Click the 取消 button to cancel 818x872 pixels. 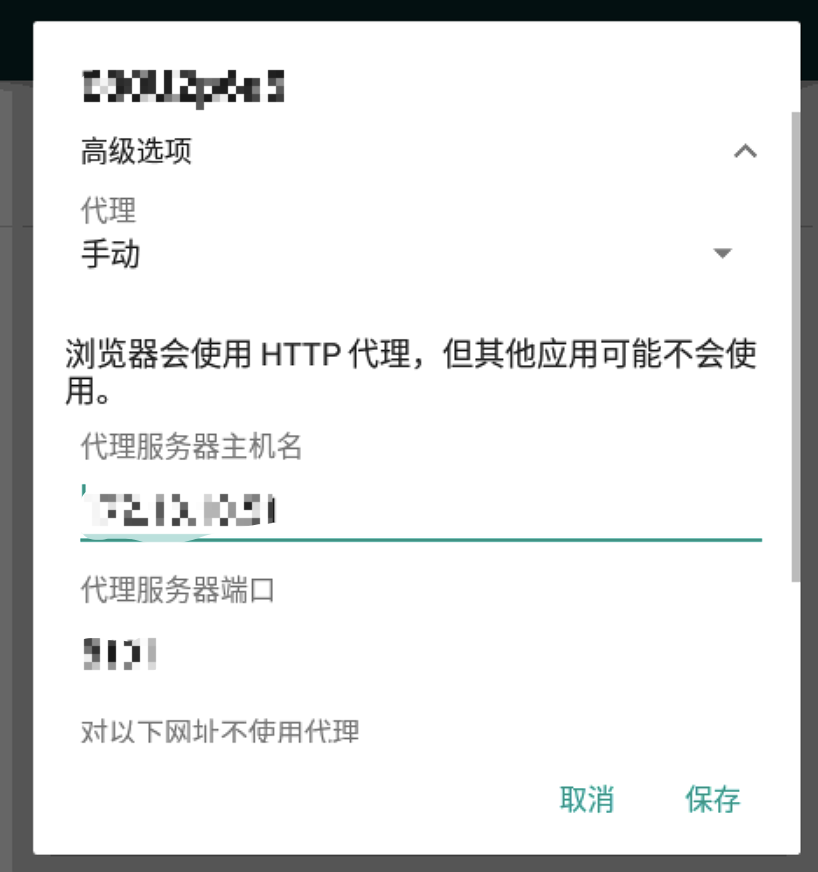[588, 800]
